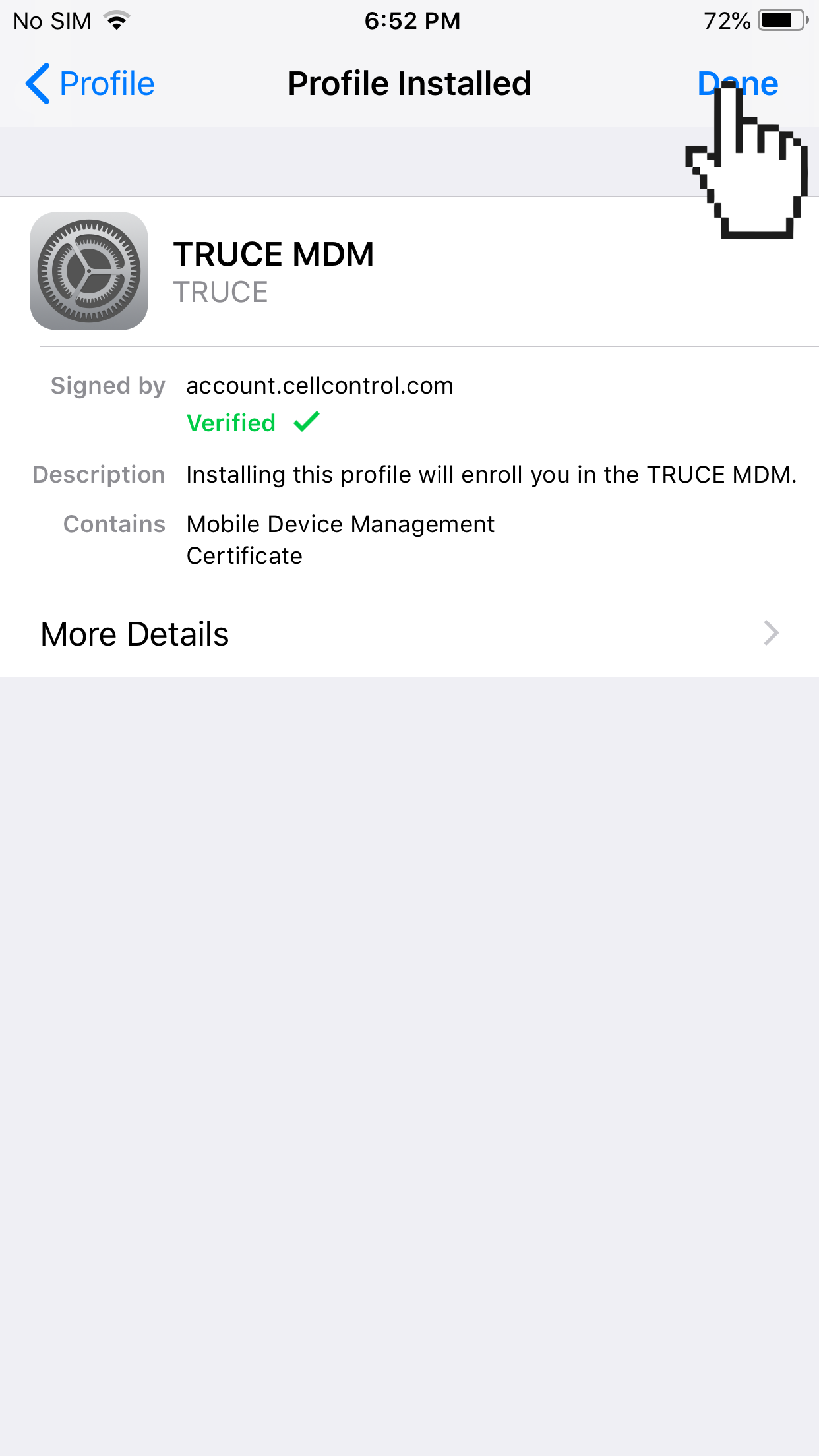Go back to the Profile screen
819x1456 pixels.
pyautogui.click(x=90, y=84)
